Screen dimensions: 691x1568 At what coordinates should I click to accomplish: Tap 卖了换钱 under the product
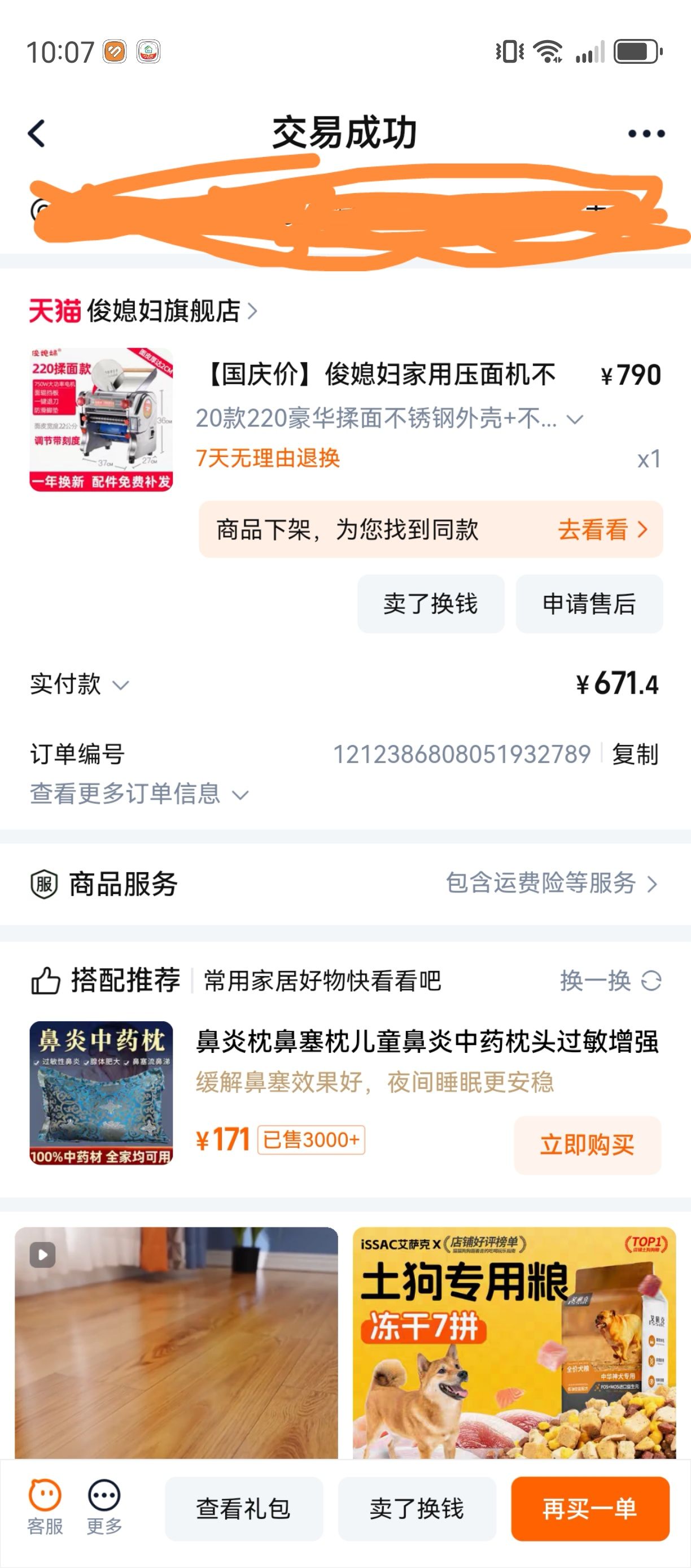tap(431, 604)
